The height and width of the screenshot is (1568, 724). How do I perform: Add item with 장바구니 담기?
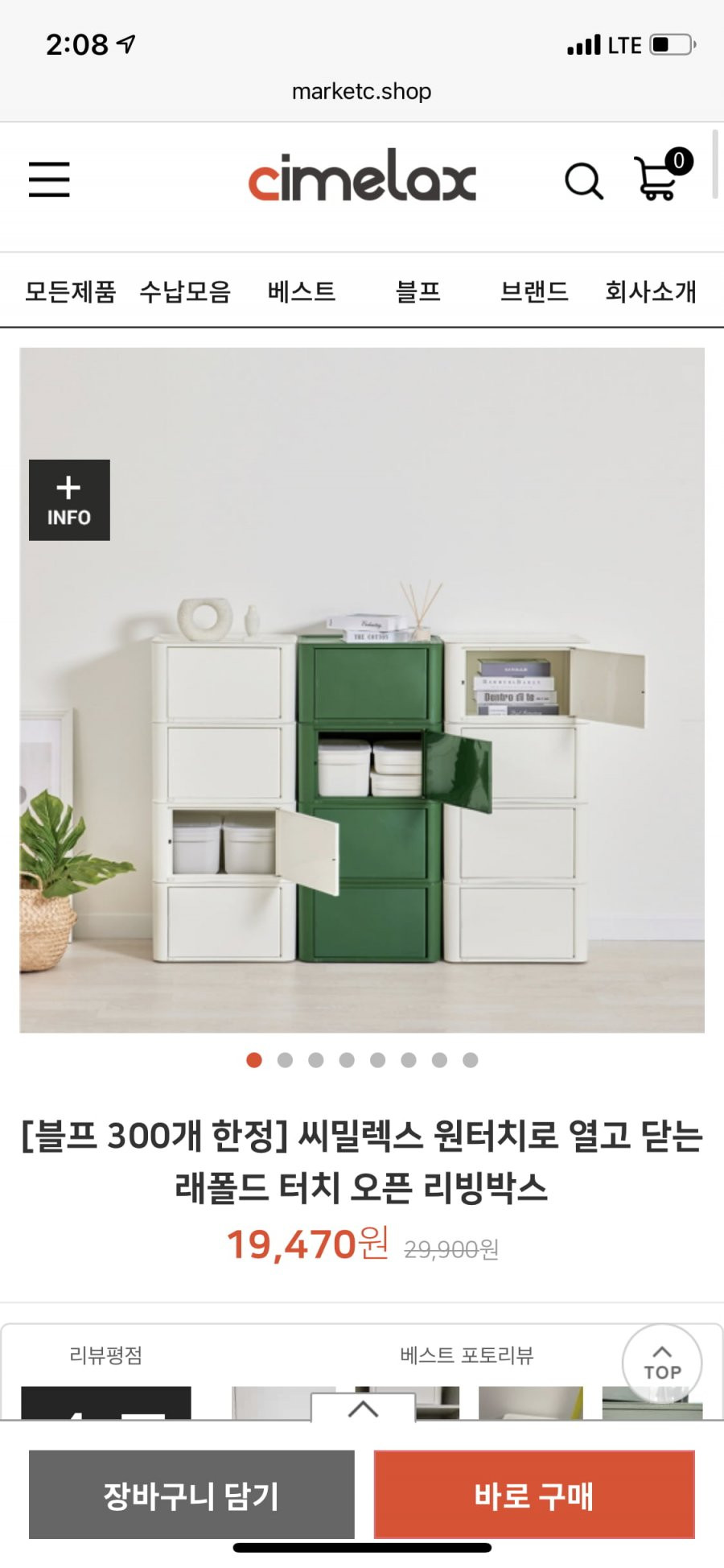click(x=191, y=1495)
